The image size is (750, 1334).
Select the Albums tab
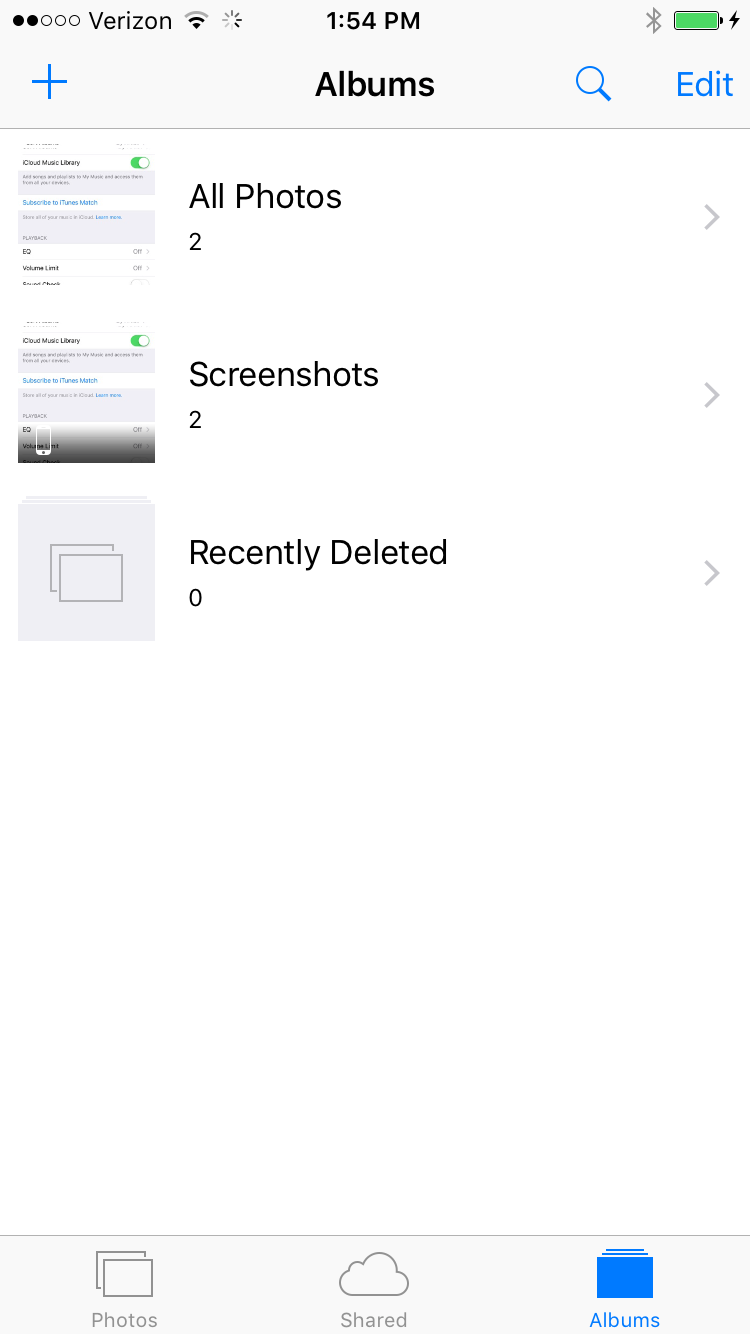(x=625, y=1288)
